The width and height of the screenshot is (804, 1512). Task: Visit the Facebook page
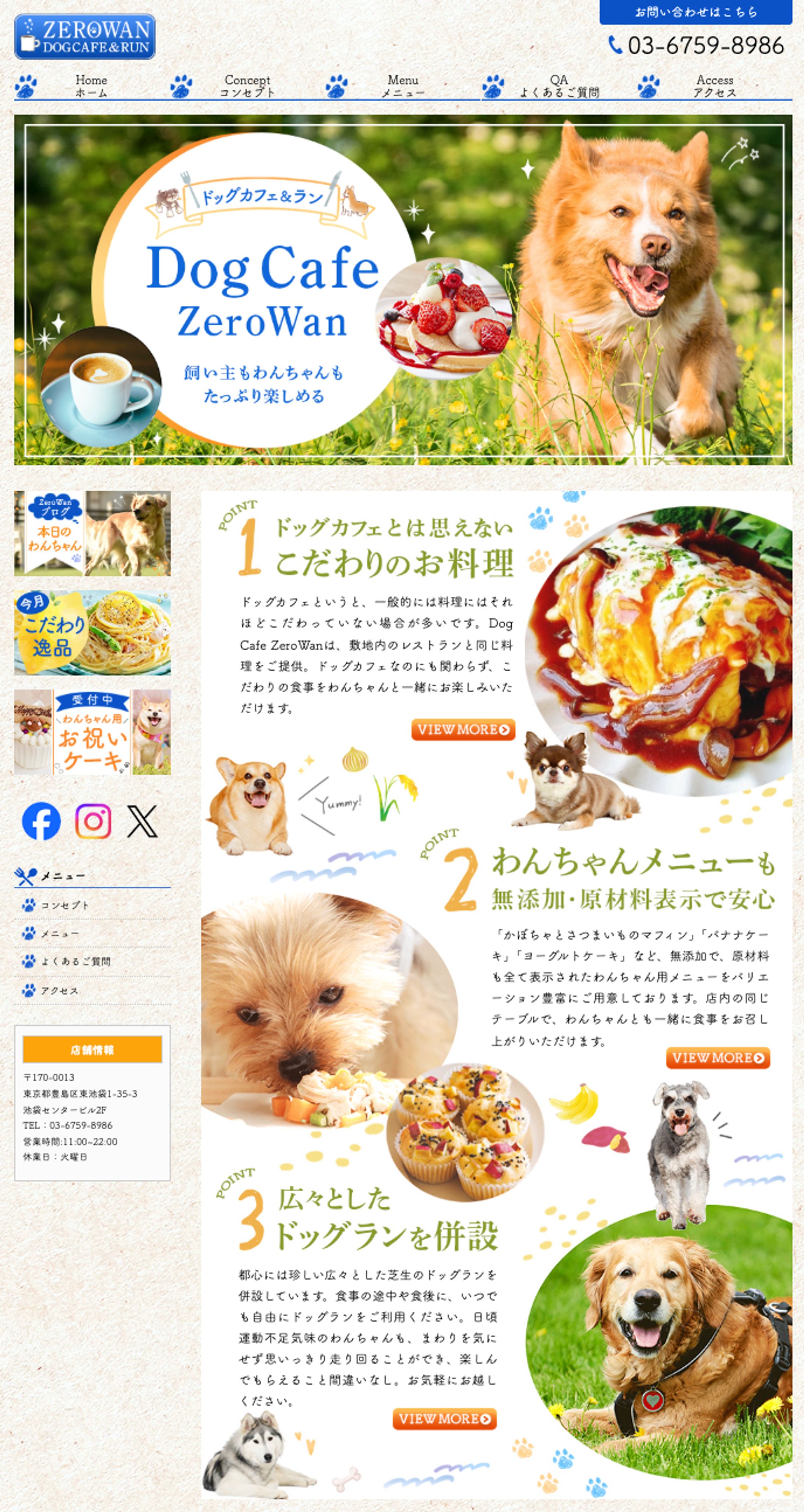(x=41, y=820)
